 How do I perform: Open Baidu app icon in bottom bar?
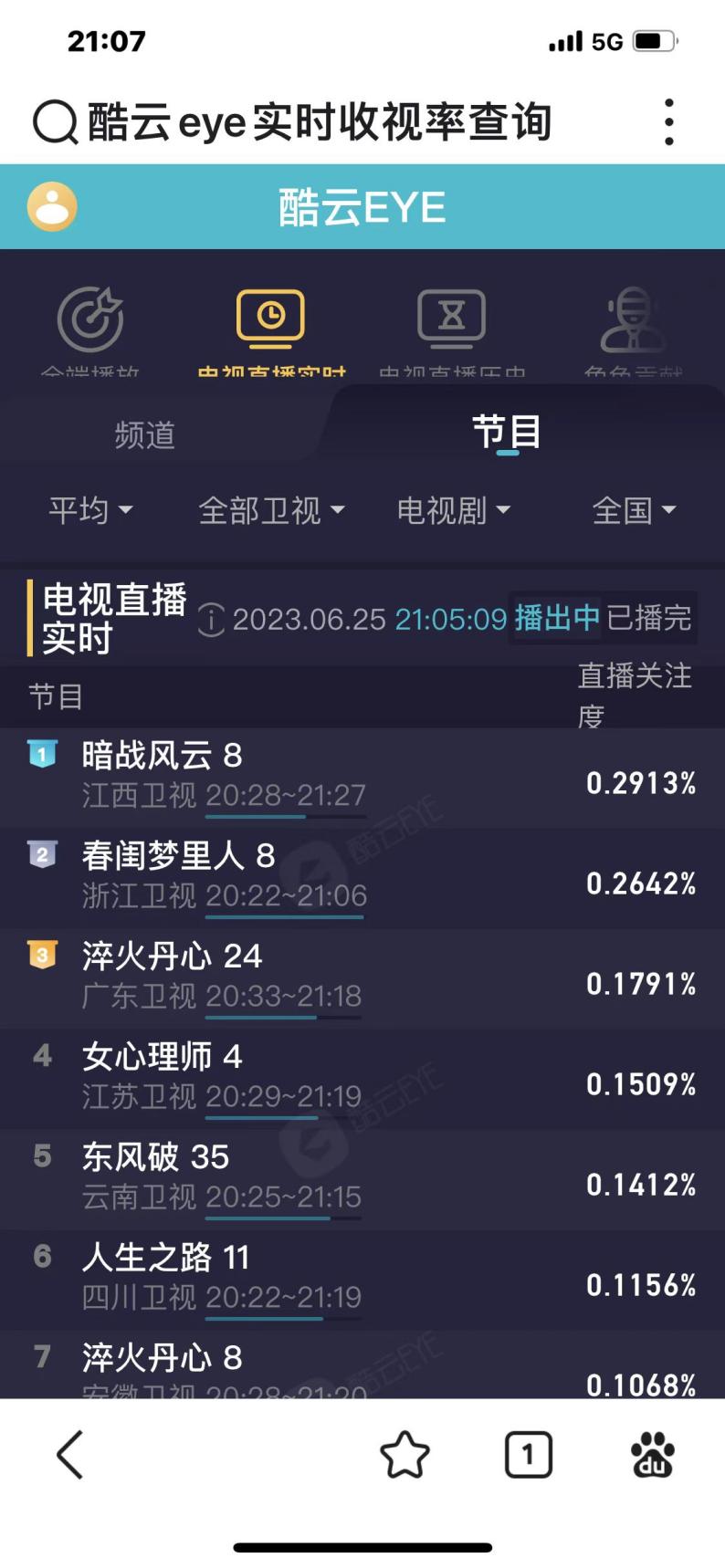tap(650, 1455)
